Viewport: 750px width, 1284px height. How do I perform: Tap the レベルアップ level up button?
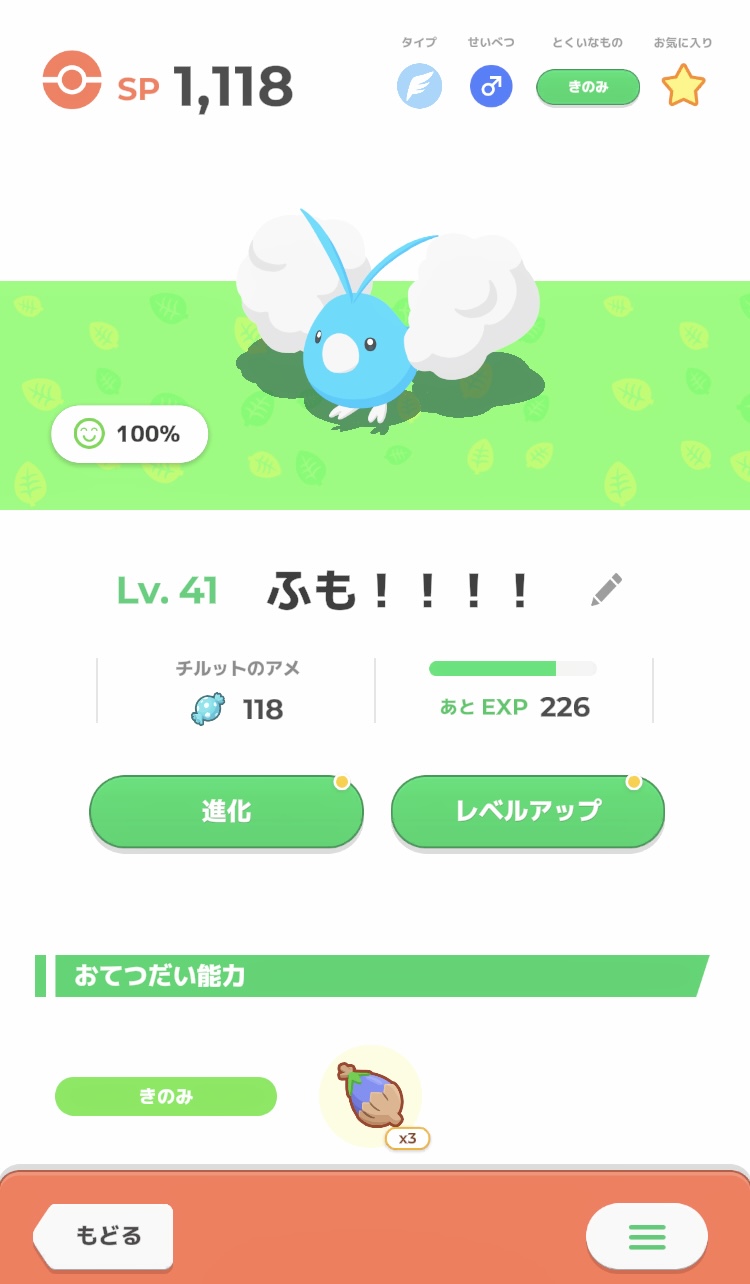(527, 811)
